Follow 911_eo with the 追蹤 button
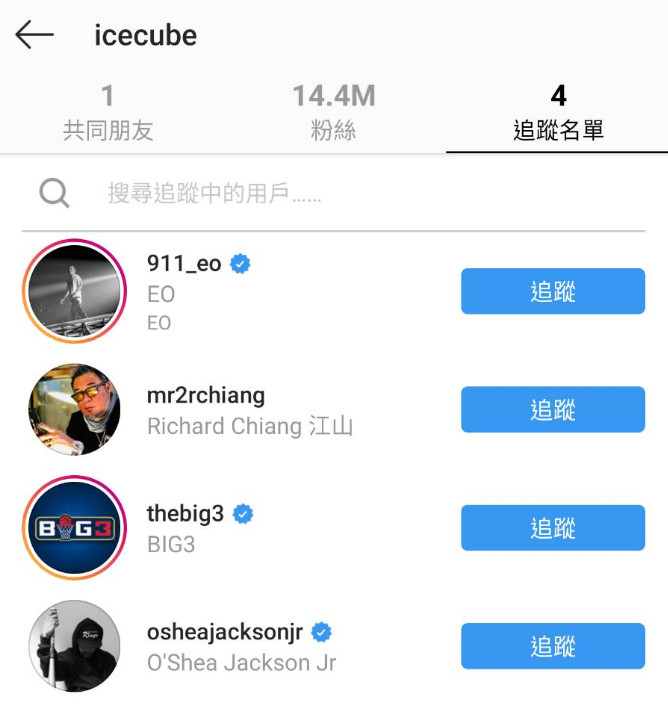The width and height of the screenshot is (668, 714). (x=552, y=291)
